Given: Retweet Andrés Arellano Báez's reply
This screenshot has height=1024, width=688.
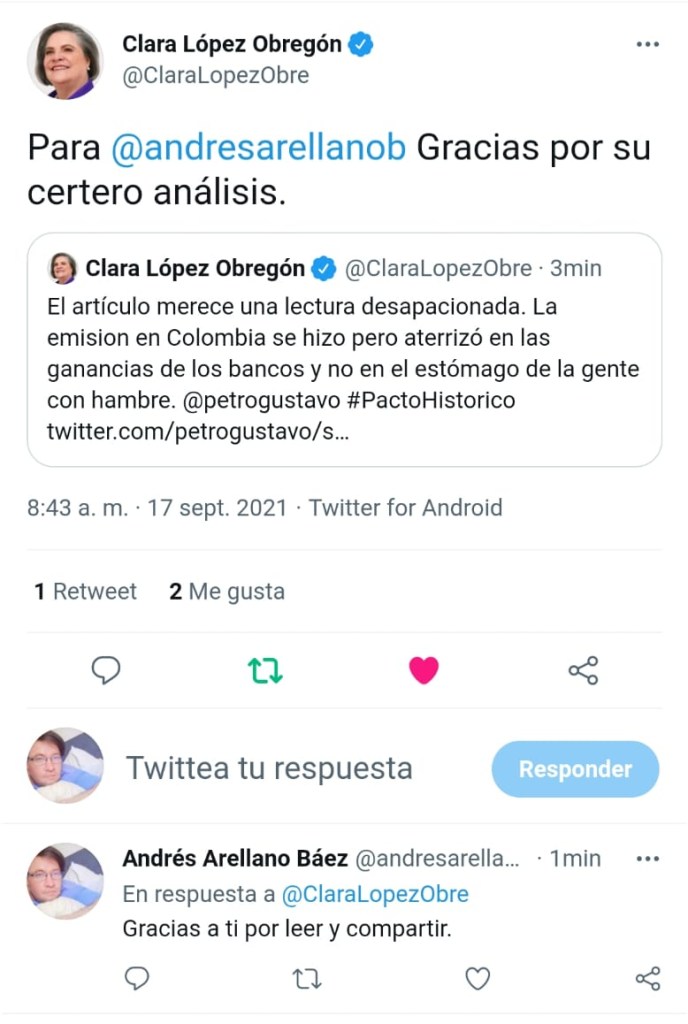Looking at the screenshot, I should (307, 978).
